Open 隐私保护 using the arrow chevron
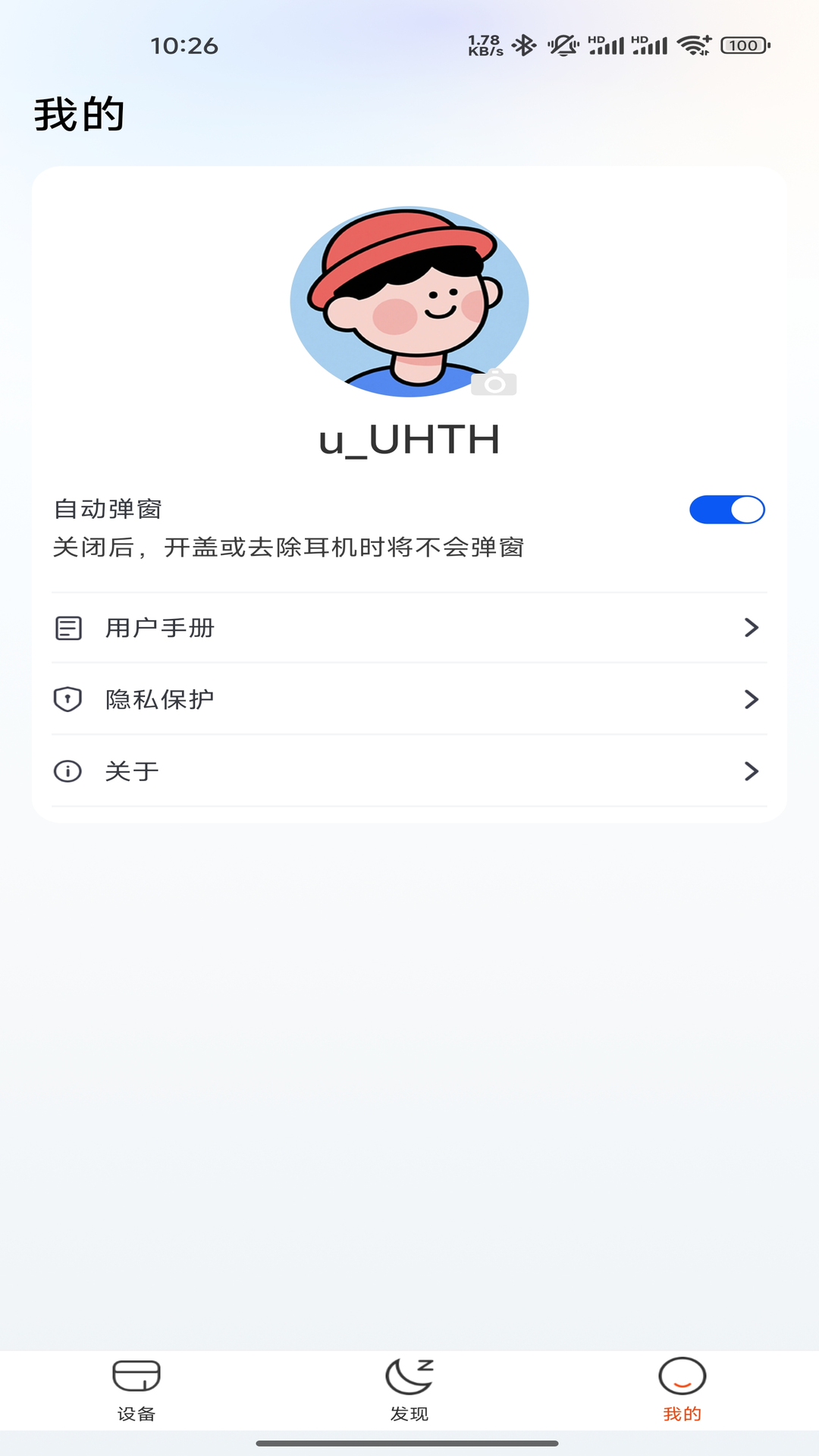819x1456 pixels. click(752, 700)
